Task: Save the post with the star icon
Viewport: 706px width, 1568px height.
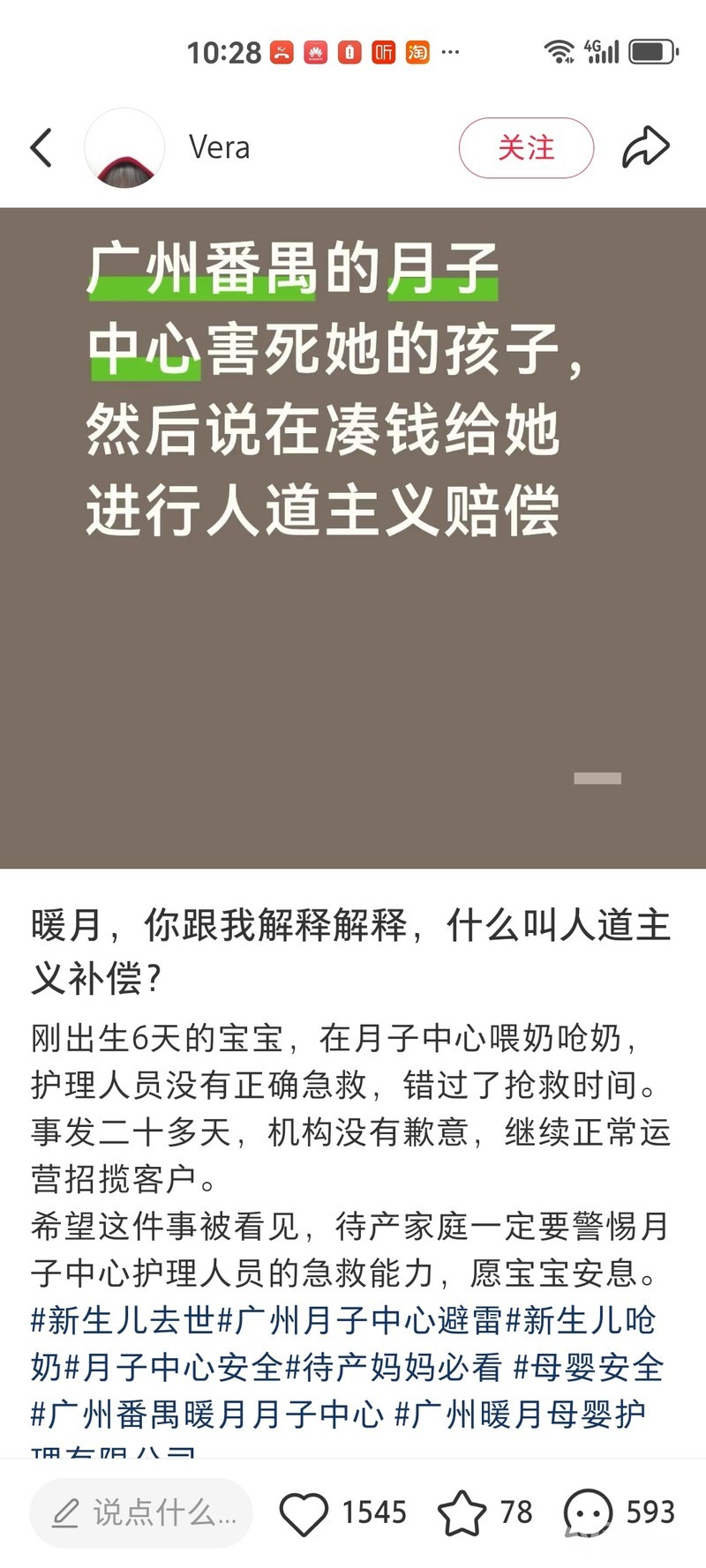Action: coord(462,1513)
